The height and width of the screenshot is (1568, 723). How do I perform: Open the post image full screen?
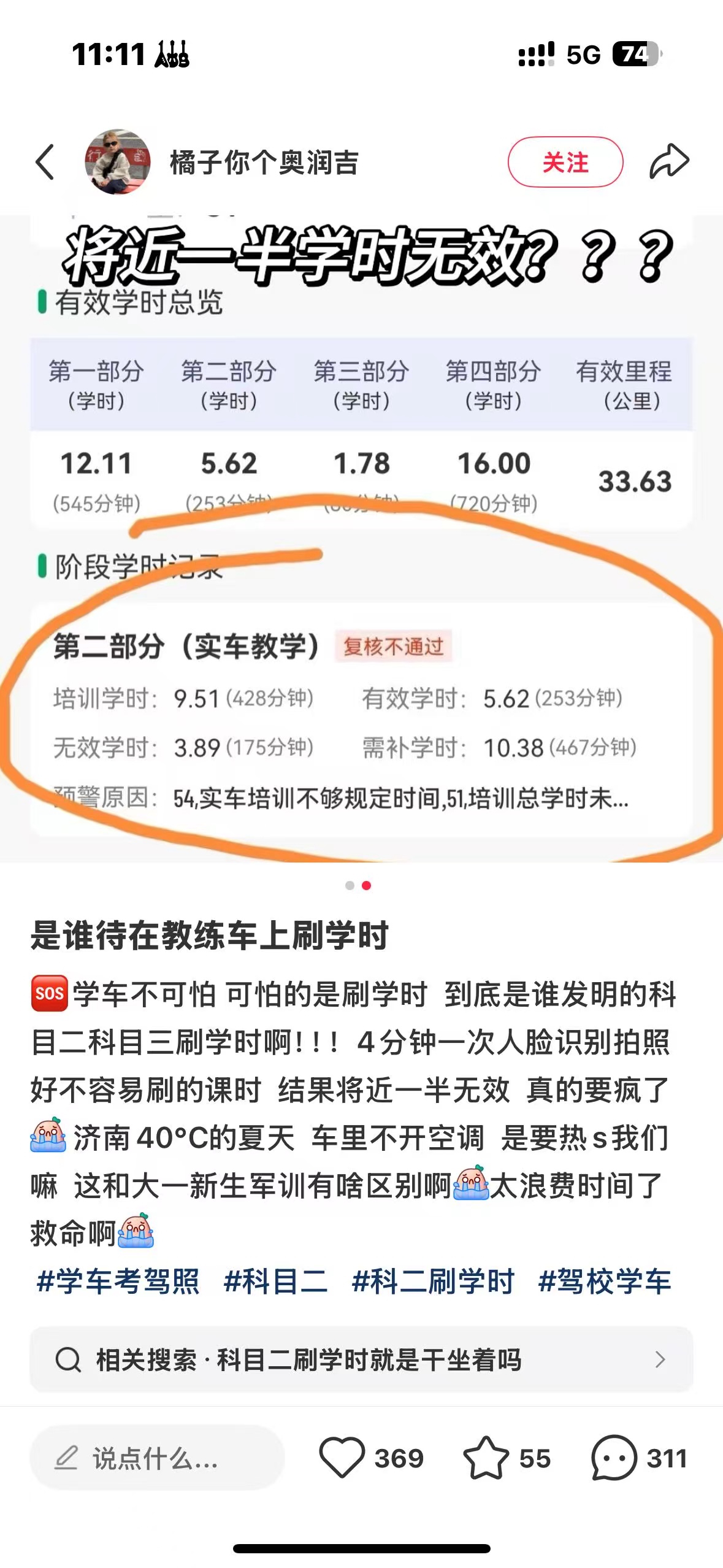(361, 540)
